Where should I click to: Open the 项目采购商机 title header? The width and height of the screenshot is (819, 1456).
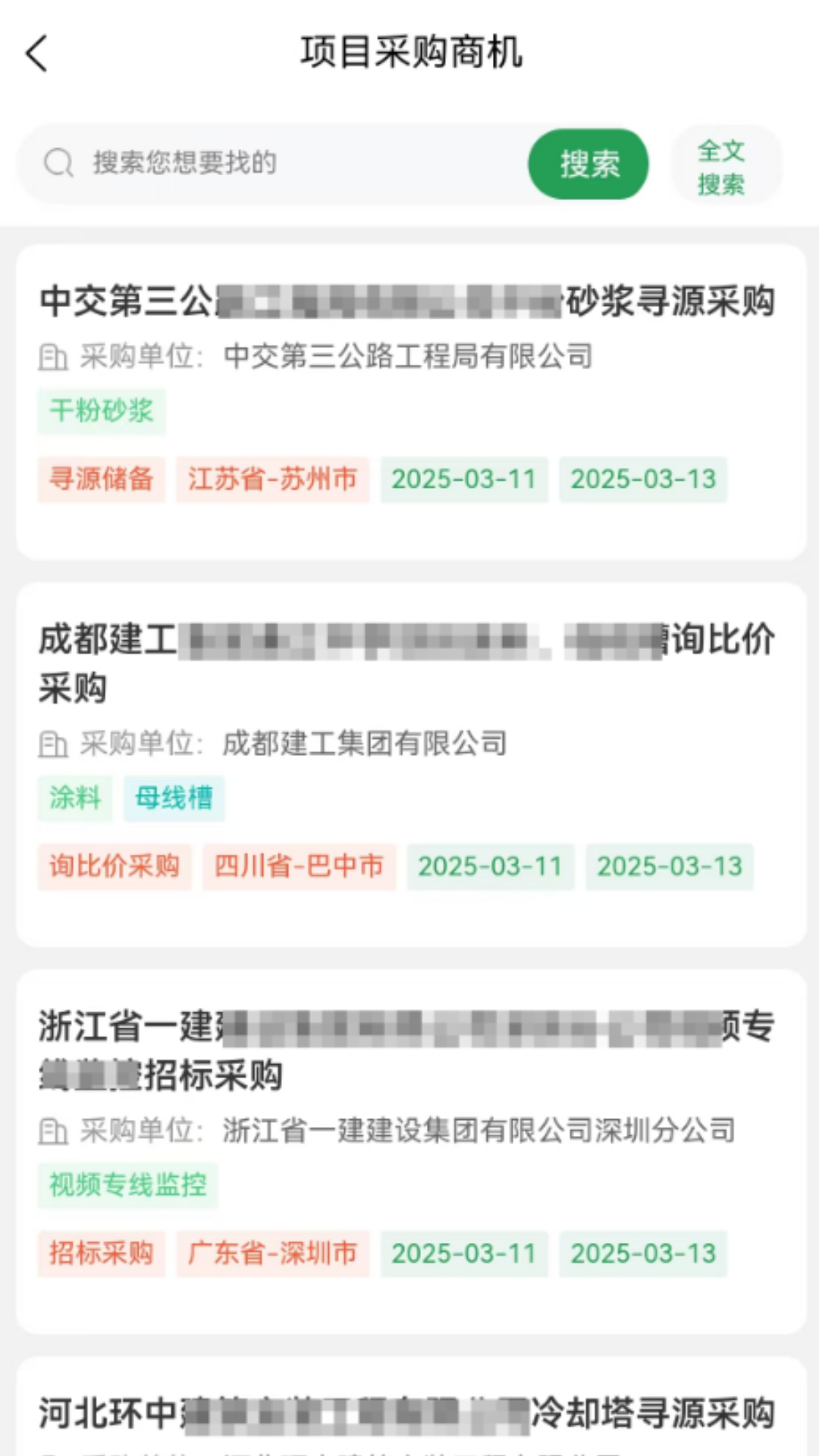pos(409,54)
